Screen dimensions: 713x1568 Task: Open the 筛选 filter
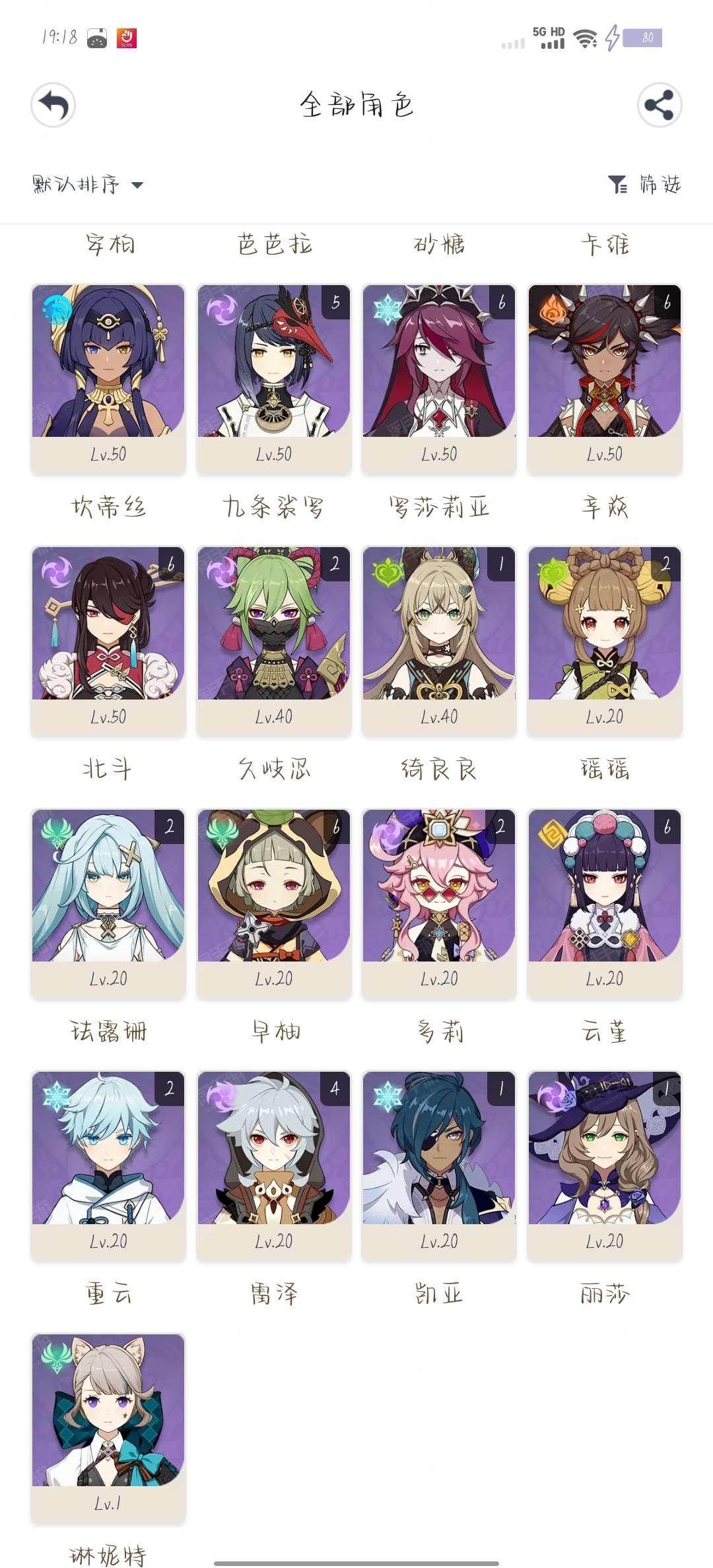click(644, 184)
